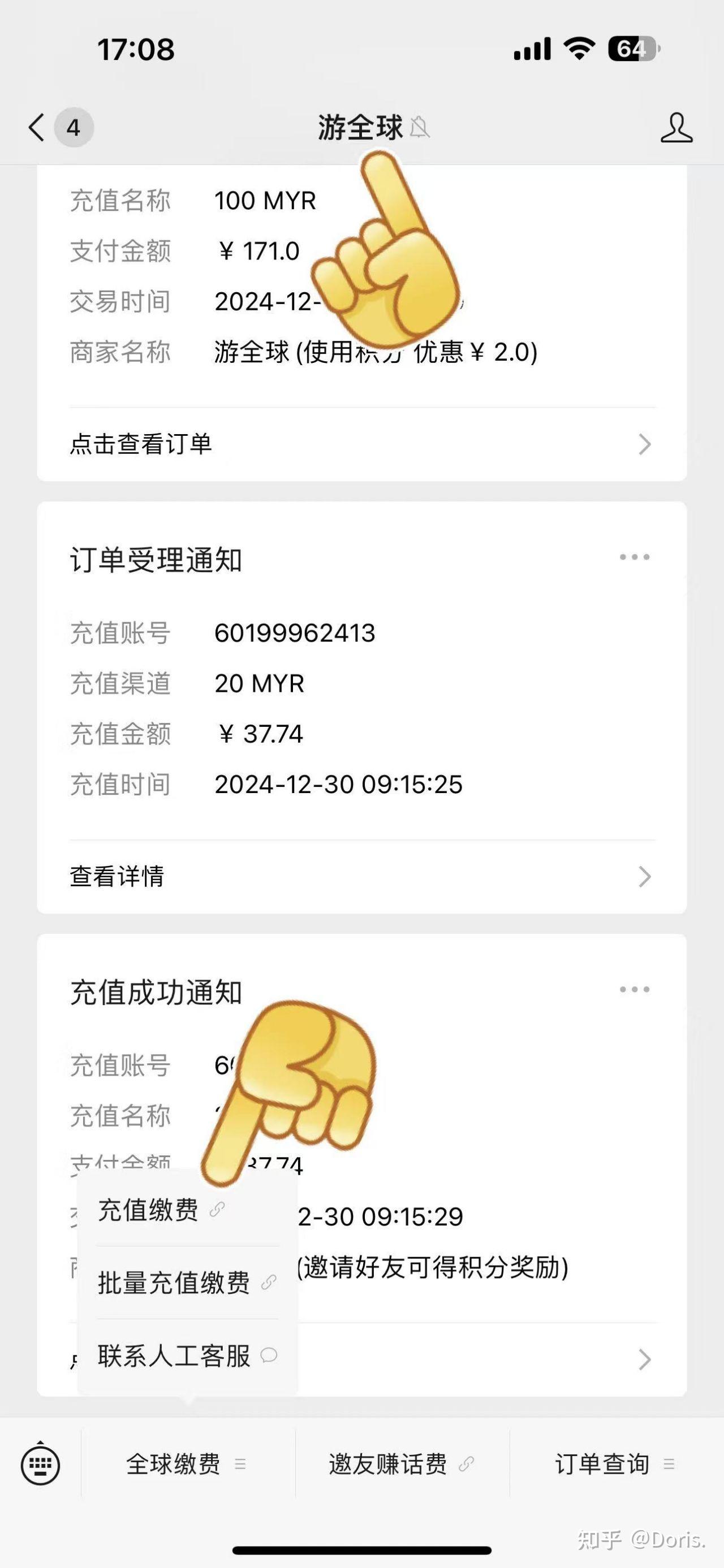Image resolution: width=724 pixels, height=1568 pixels.
Task: Tap the link icon next to 充值缴费
Action: (216, 1210)
